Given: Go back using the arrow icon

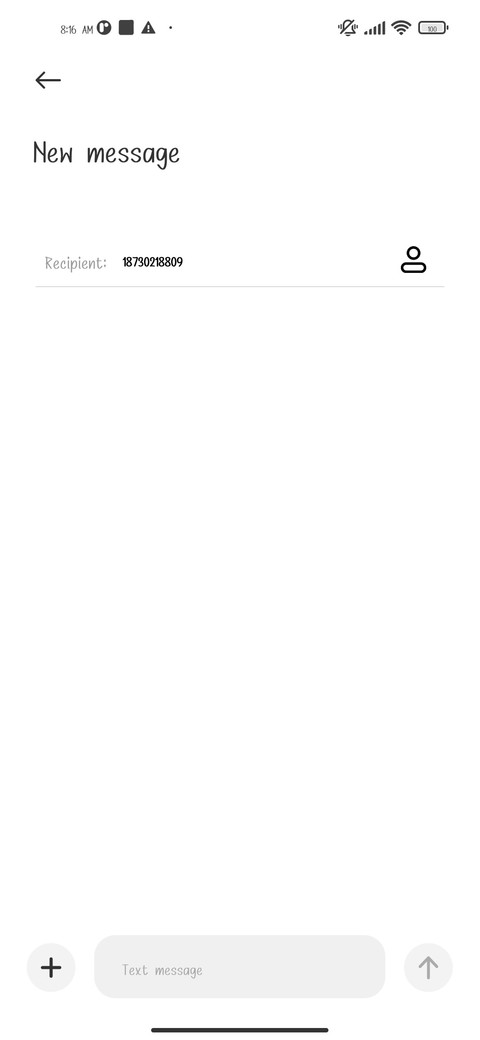Looking at the screenshot, I should pos(48,80).
